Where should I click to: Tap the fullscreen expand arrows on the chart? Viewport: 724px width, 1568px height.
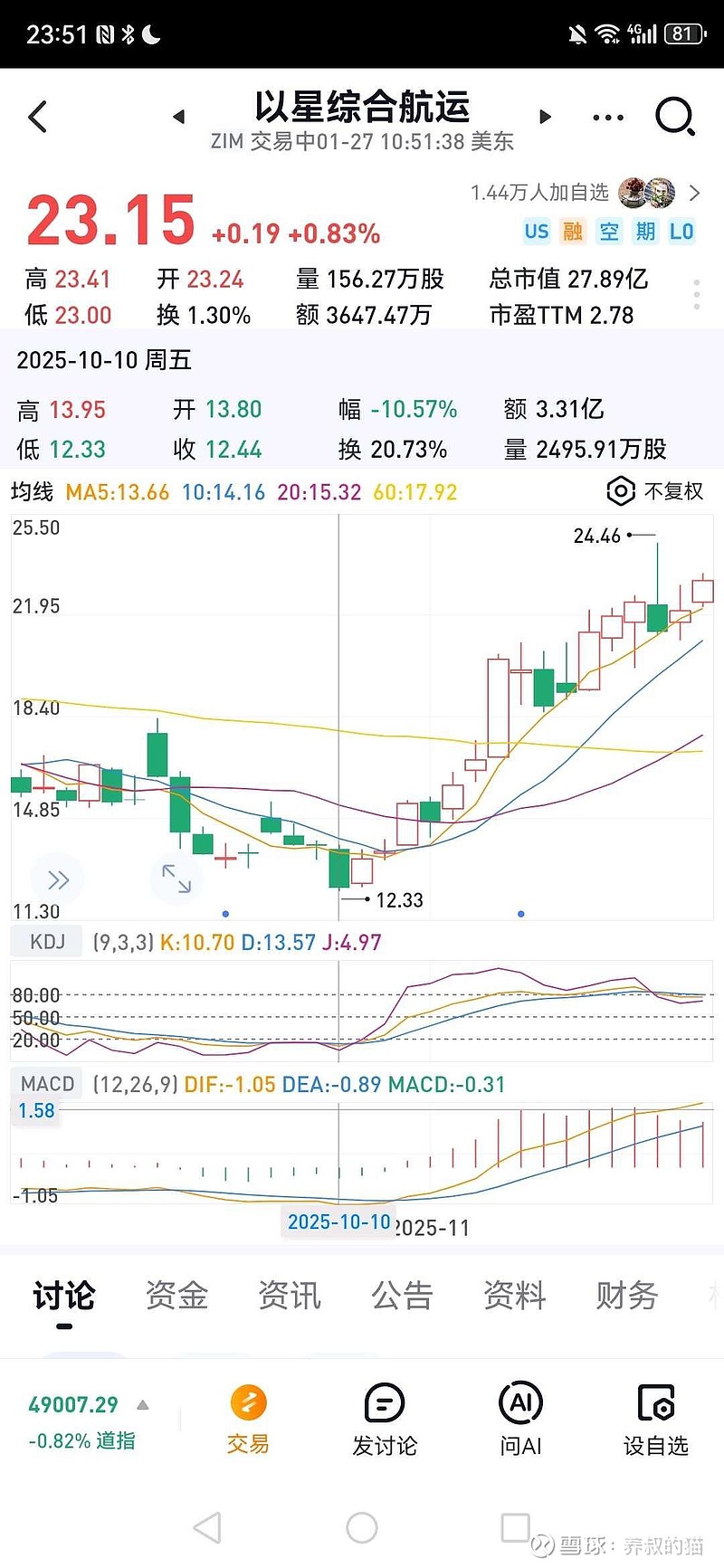point(177,879)
